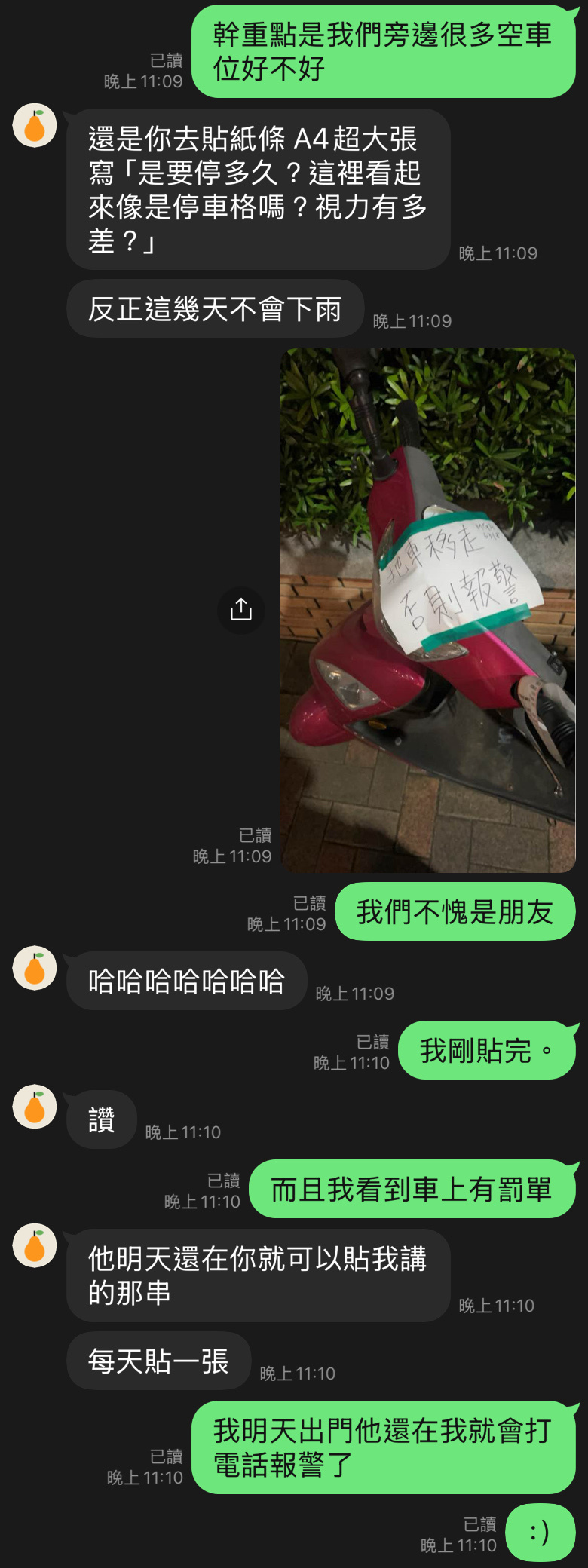
Task: View profile from avatar next to 讚
Action: point(35,1107)
